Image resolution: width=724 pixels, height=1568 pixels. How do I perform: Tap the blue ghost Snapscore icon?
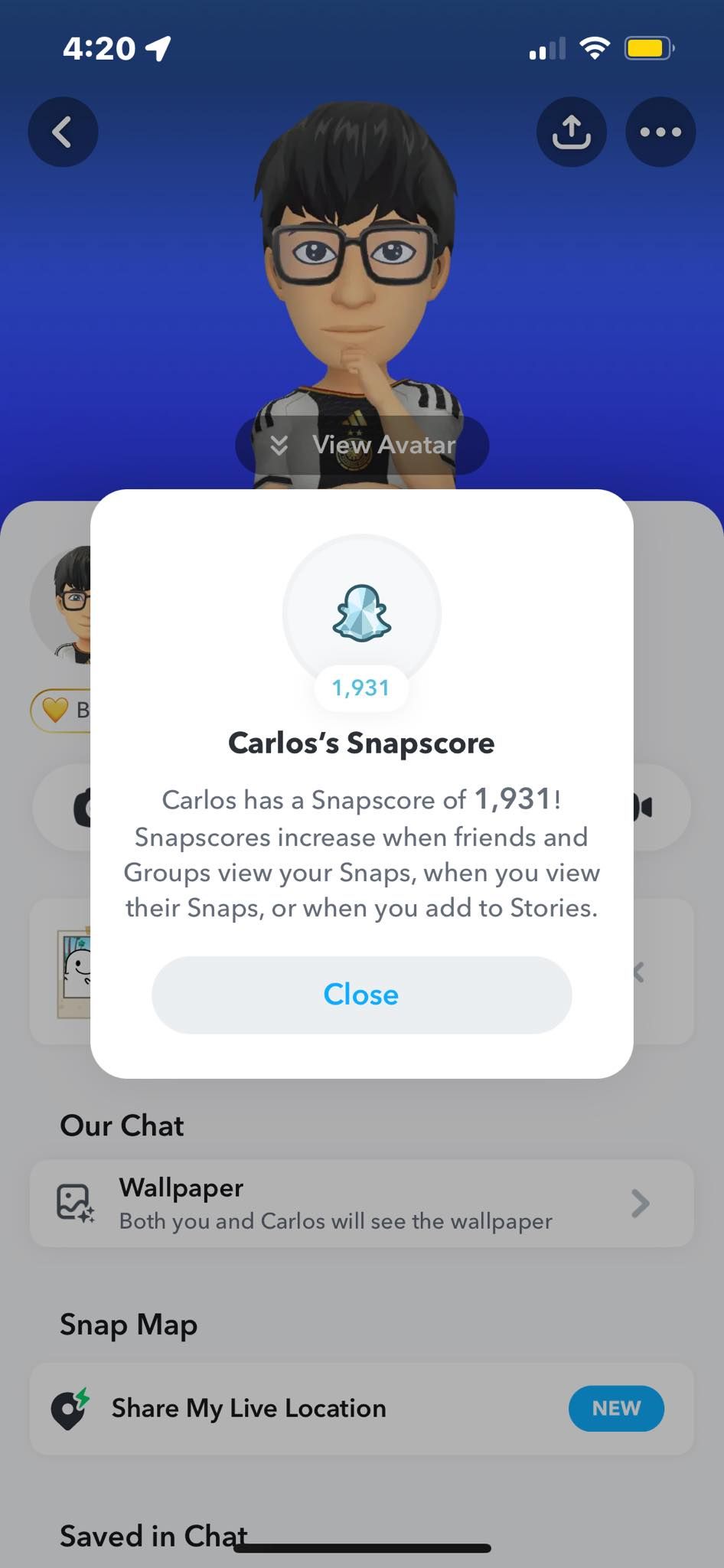[x=361, y=611]
